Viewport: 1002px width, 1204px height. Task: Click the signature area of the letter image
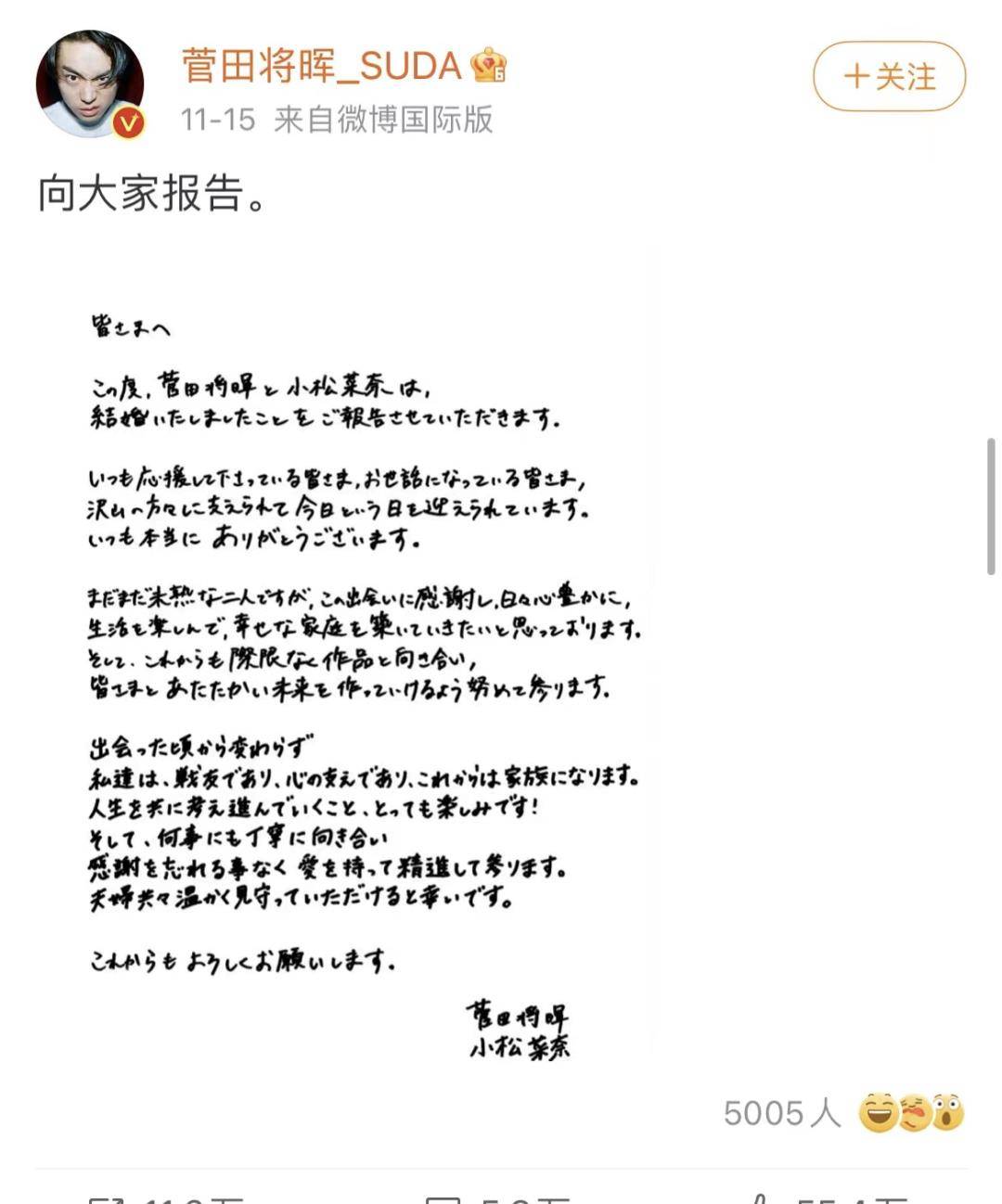pyautogui.click(x=520, y=1030)
